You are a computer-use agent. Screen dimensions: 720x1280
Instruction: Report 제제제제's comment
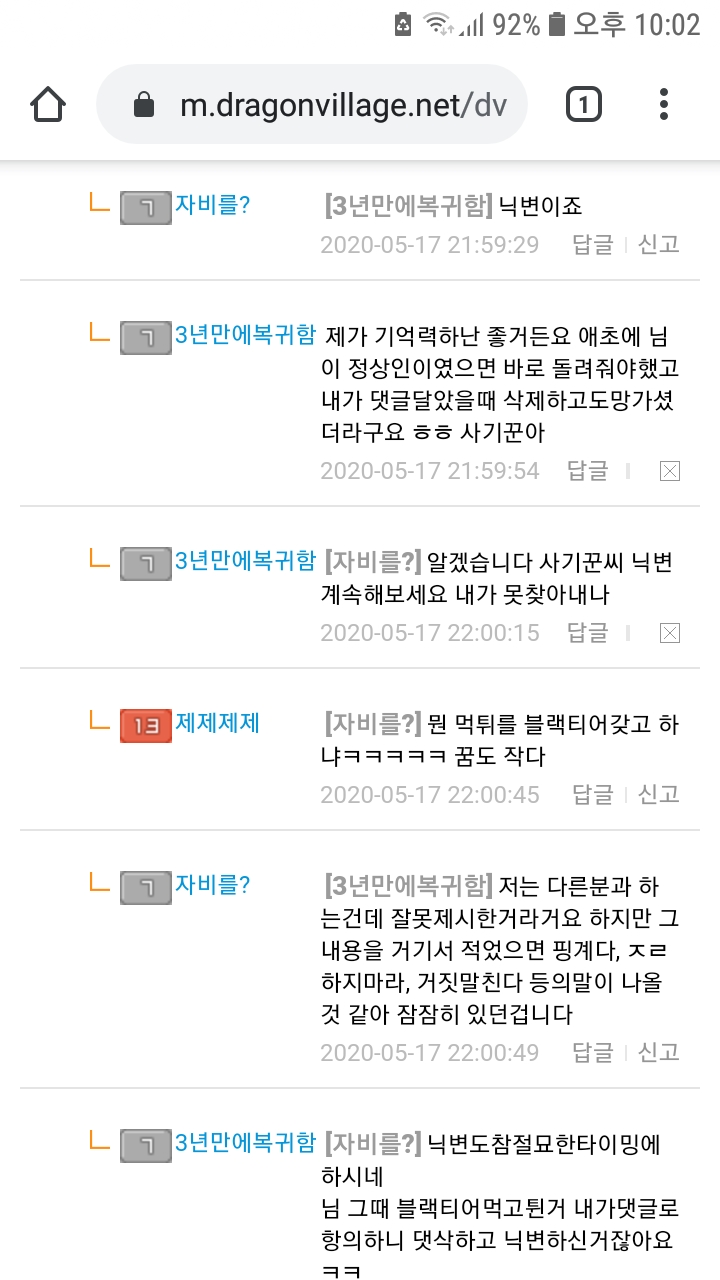(659, 794)
